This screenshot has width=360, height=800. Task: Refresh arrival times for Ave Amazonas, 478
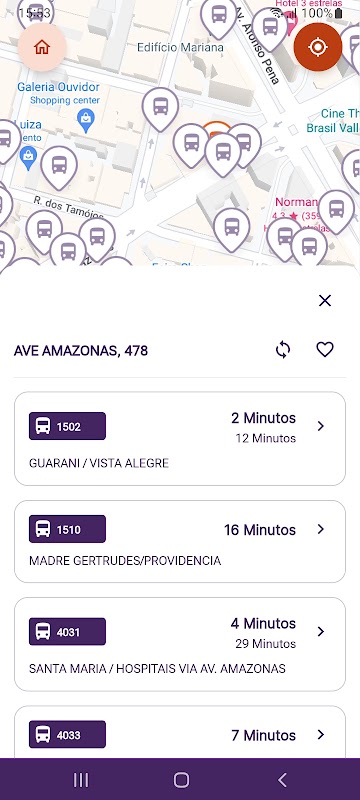point(283,349)
